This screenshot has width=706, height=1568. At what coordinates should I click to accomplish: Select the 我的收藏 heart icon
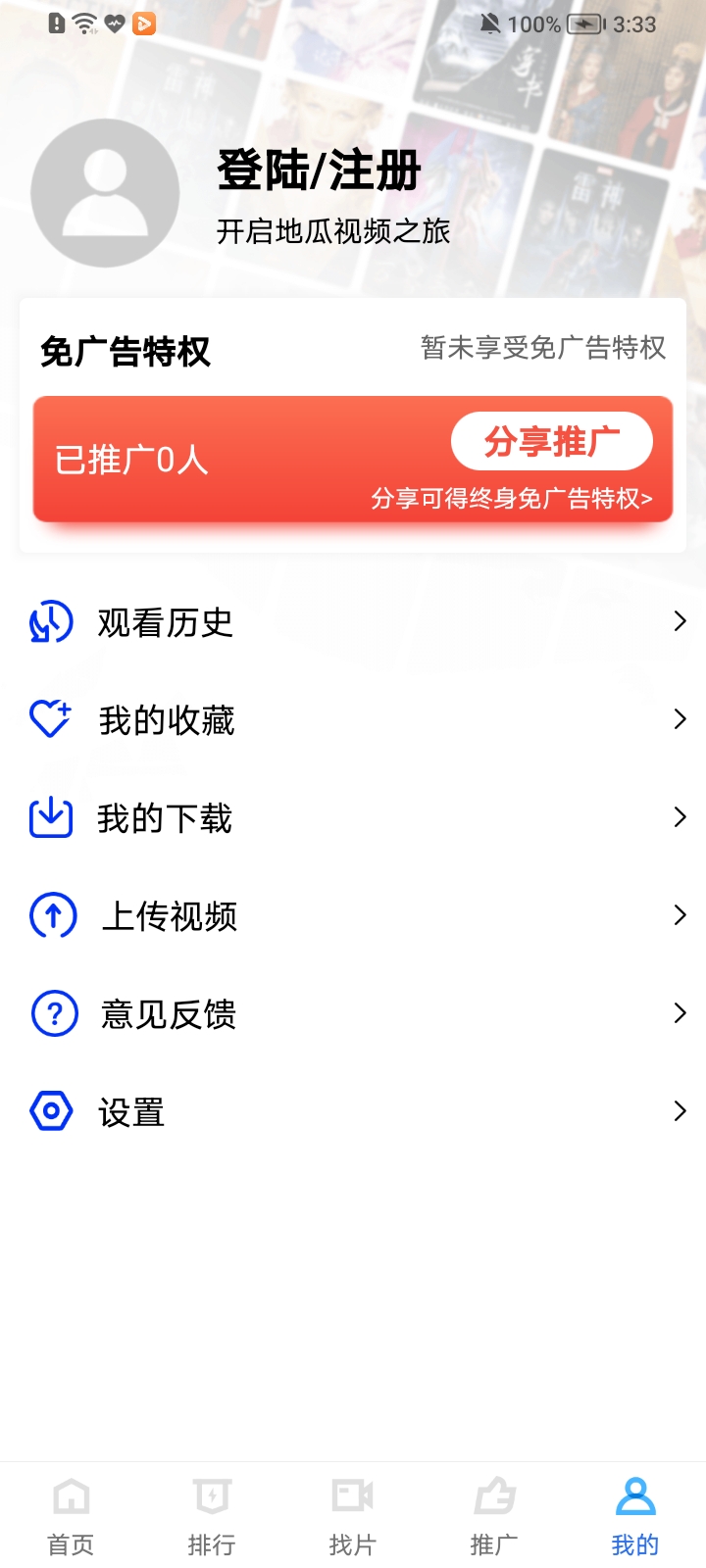tap(52, 719)
